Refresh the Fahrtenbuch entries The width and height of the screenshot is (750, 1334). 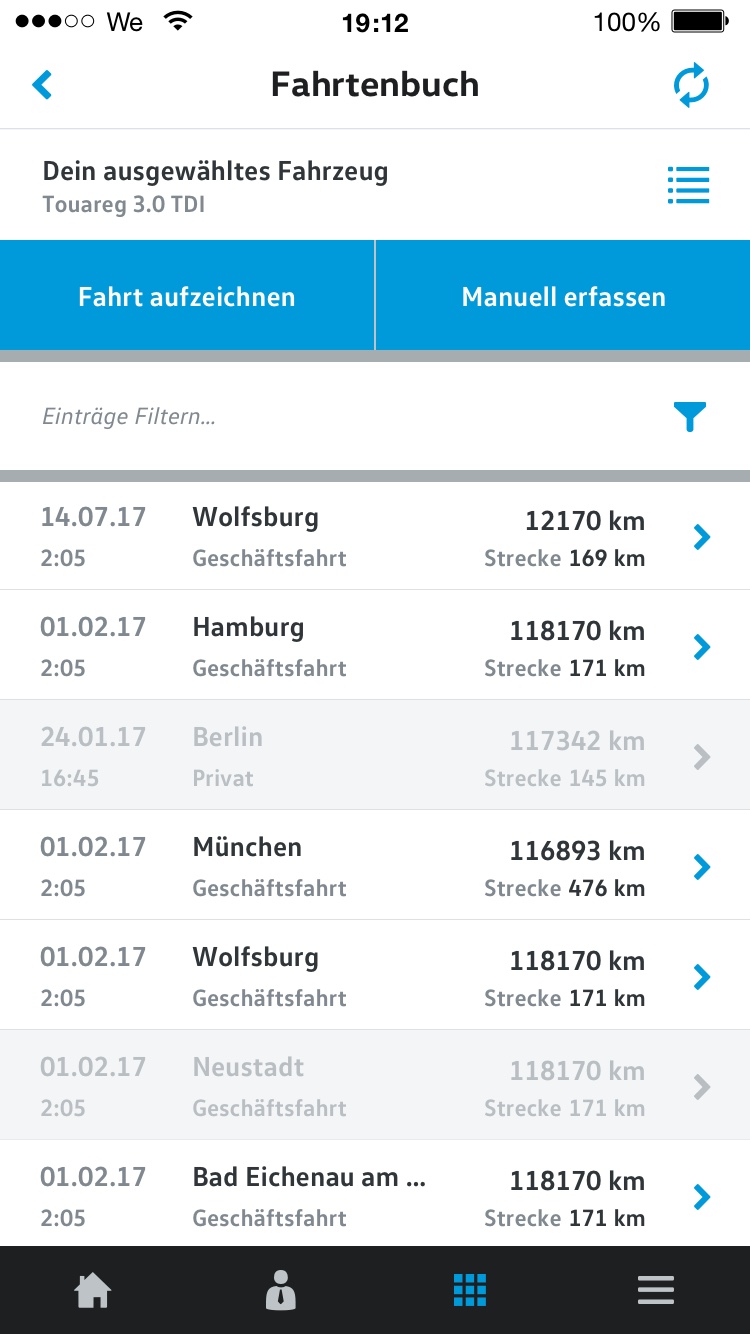691,86
